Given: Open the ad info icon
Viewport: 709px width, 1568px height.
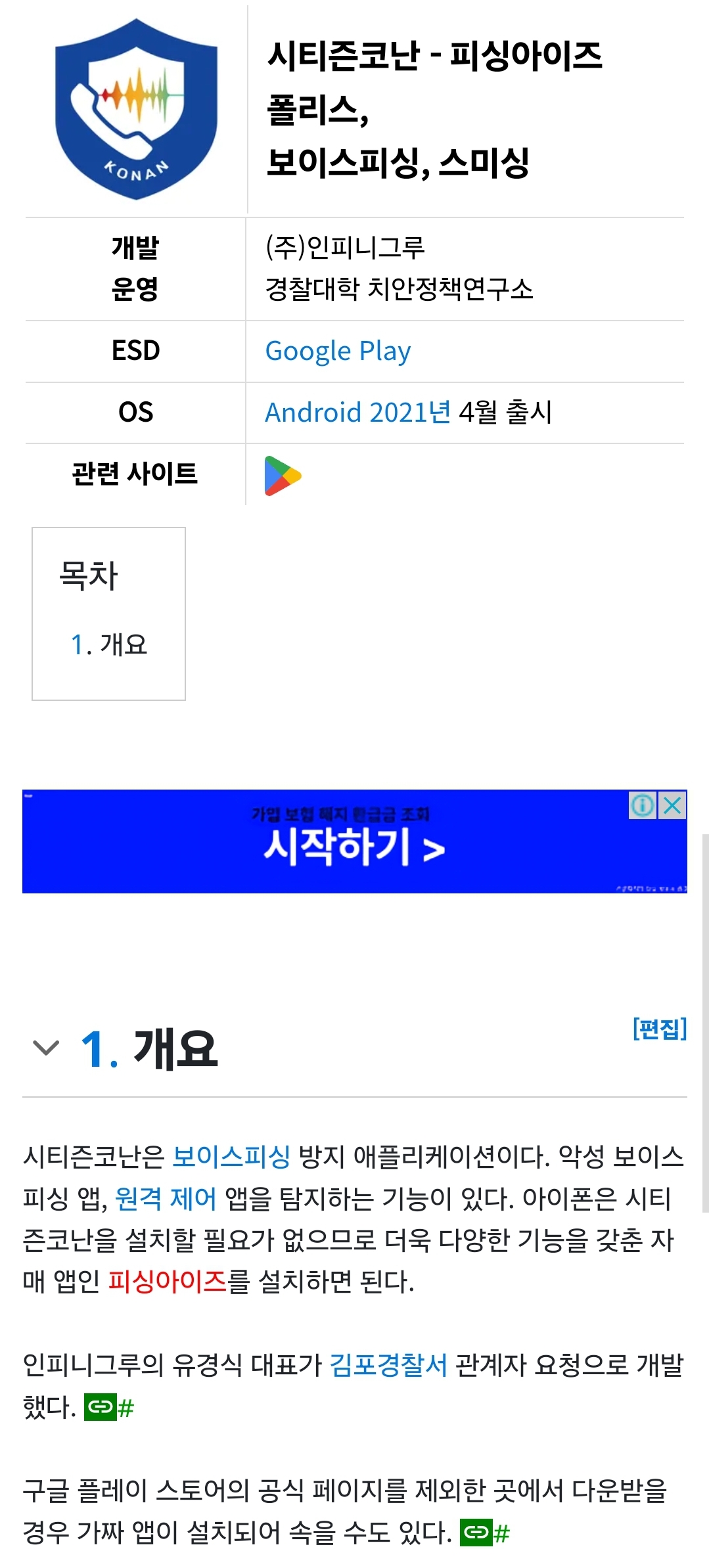Looking at the screenshot, I should [642, 805].
